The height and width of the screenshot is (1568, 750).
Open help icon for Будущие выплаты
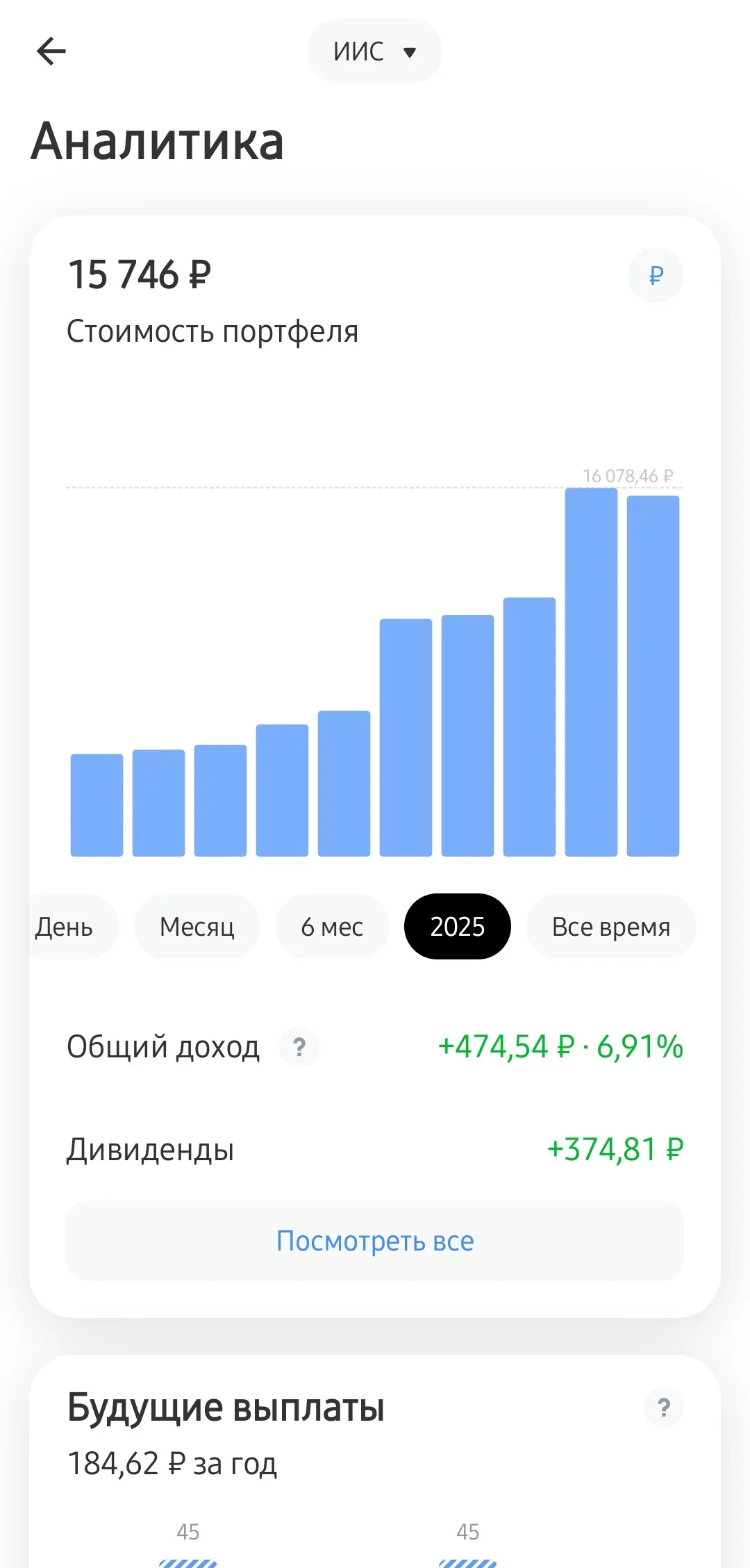664,1408
